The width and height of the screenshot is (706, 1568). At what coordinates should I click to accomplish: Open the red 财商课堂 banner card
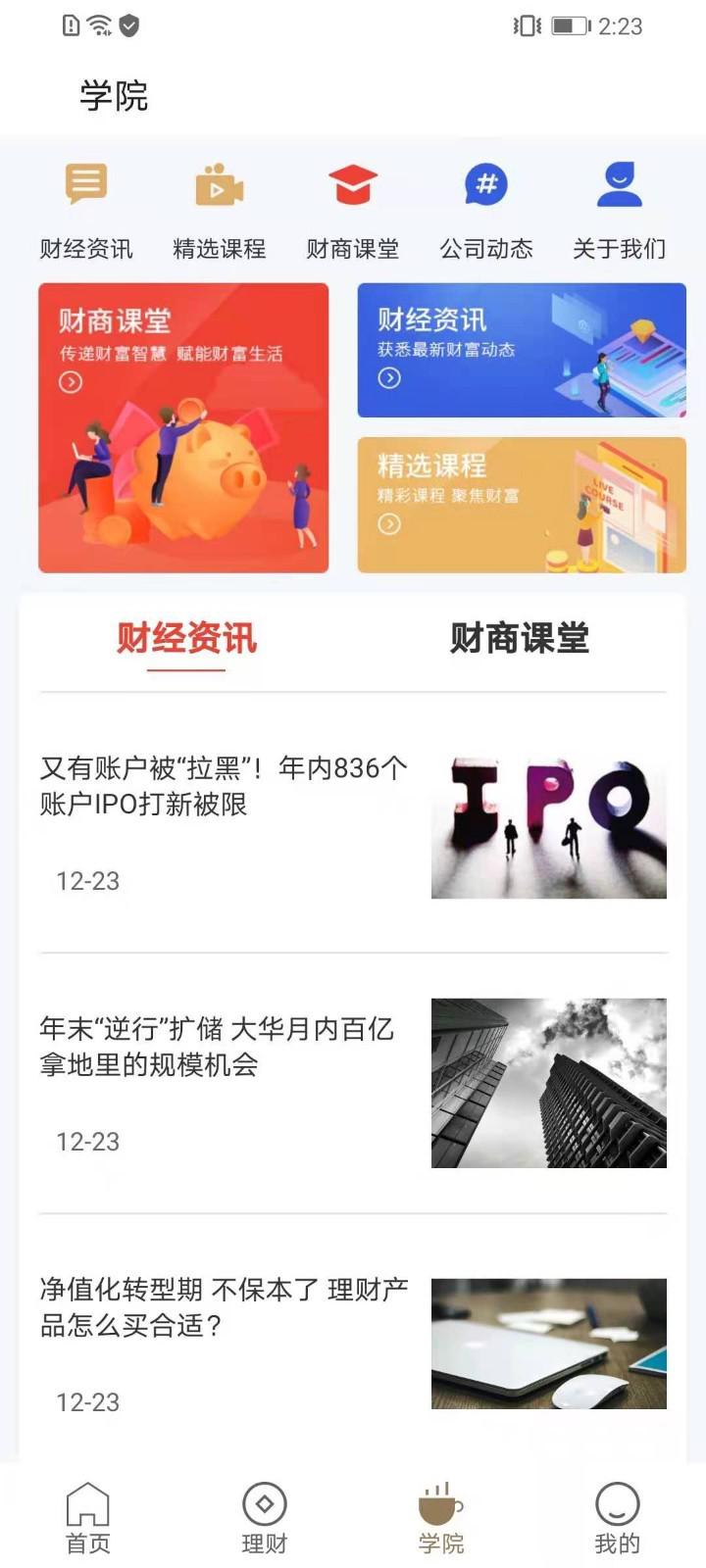tap(183, 427)
